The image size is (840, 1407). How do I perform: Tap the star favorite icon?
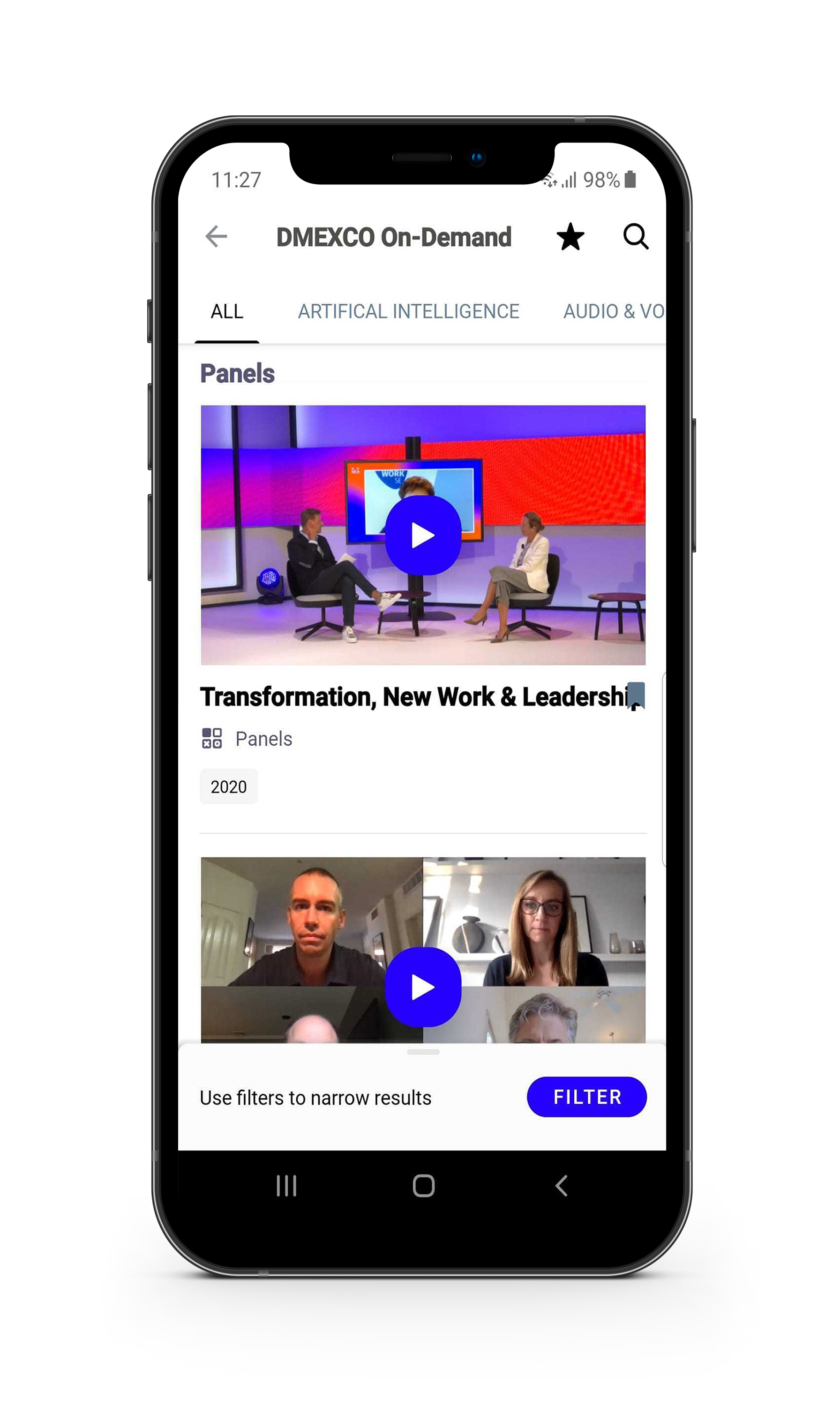[570, 237]
